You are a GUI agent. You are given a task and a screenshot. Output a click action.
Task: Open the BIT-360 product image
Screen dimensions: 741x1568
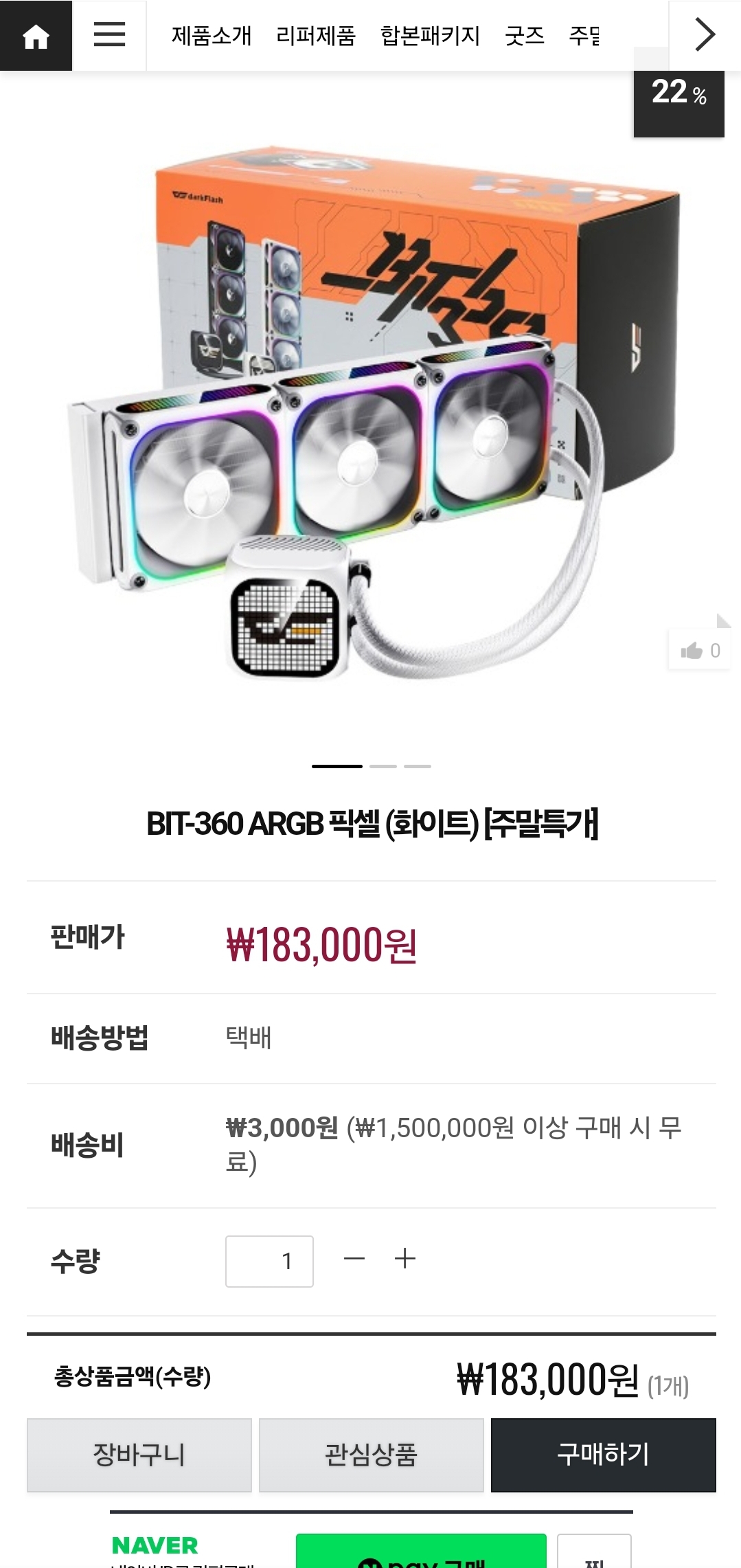tap(371, 412)
